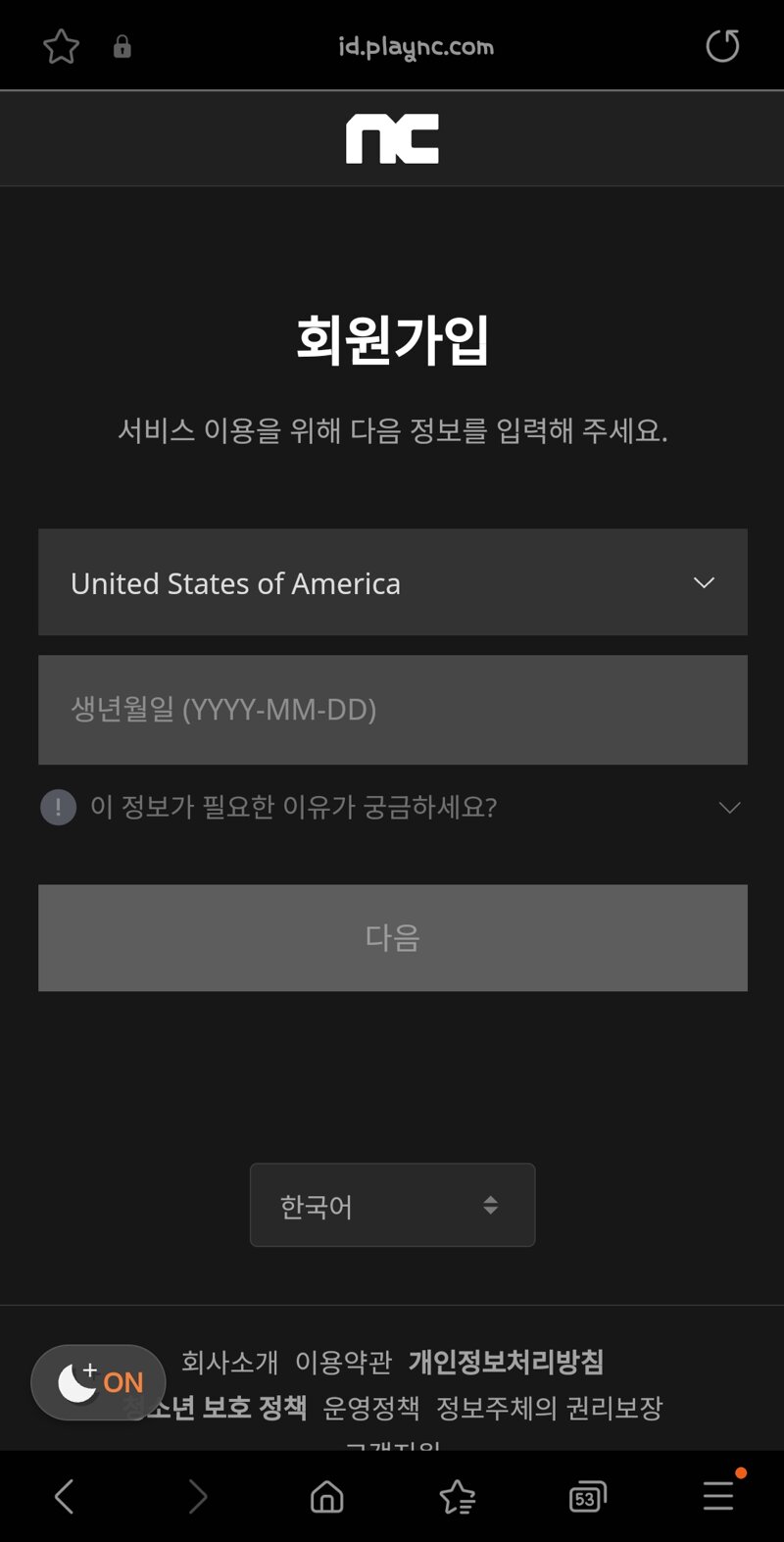
Task: Open the 운영정책 link
Action: (x=370, y=1409)
